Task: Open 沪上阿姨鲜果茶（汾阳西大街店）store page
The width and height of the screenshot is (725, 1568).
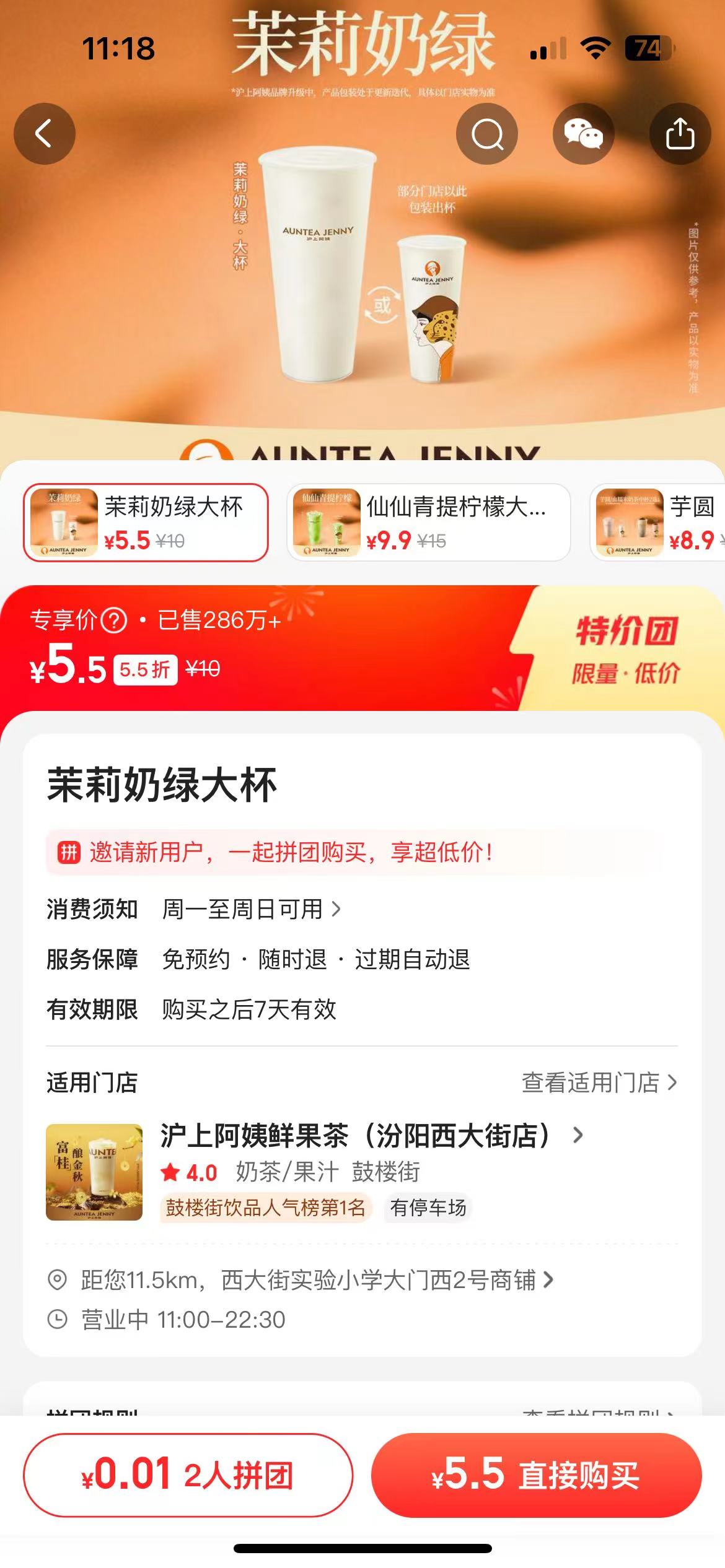Action: tap(371, 1136)
